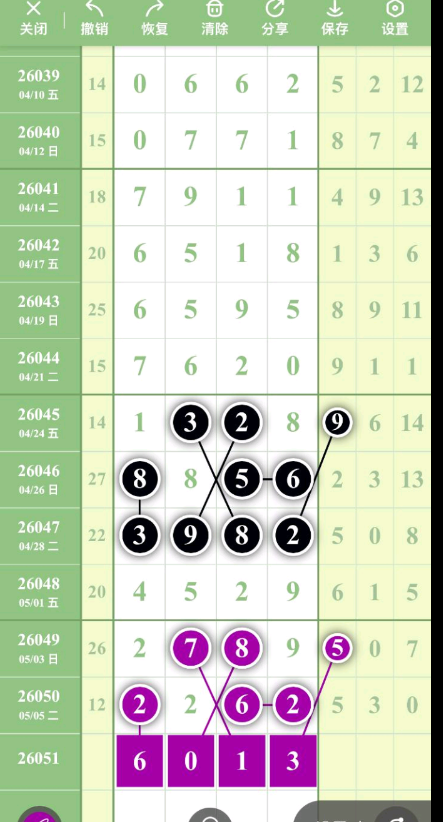Save the chart with 保存
Screen dimensions: 443x822
(334, 18)
